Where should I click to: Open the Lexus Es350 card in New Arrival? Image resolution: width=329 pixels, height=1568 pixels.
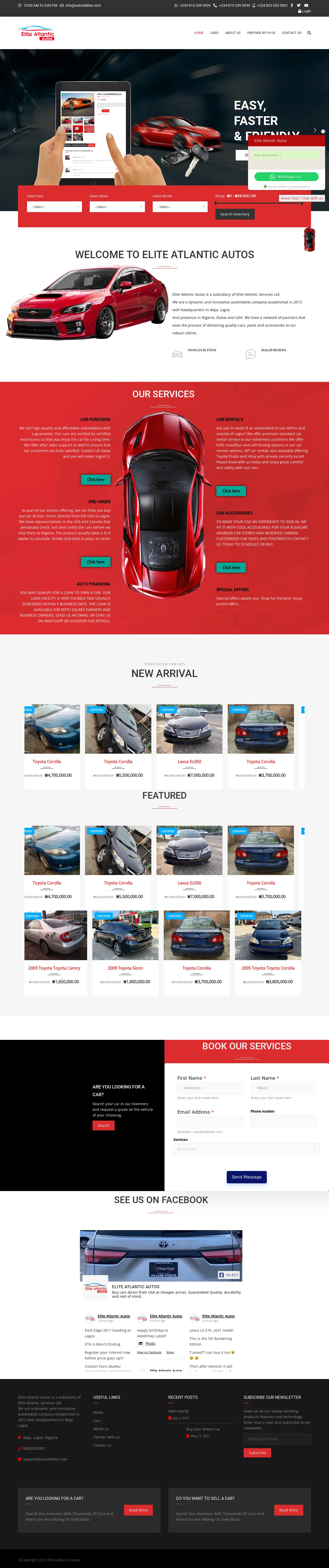coord(189,761)
